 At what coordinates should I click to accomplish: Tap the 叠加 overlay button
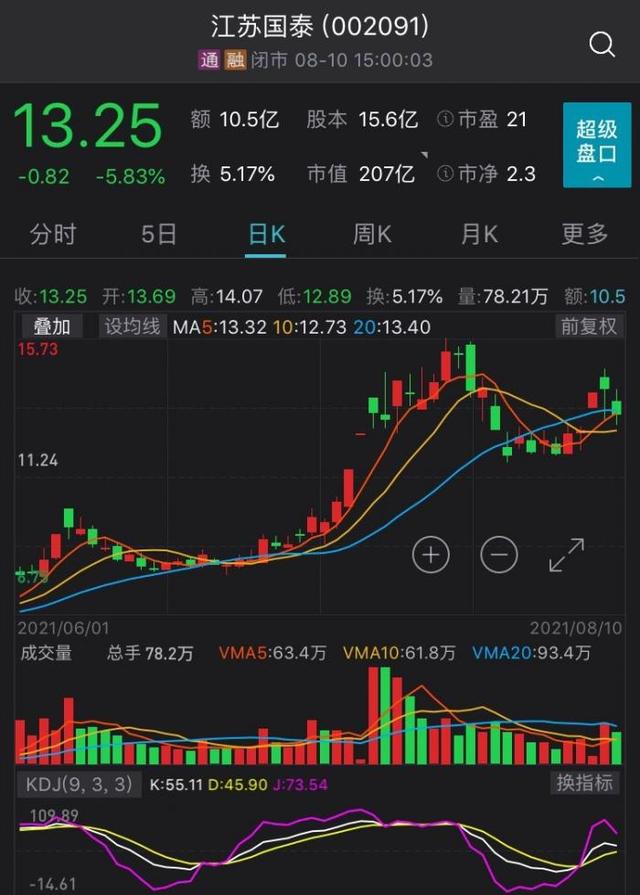click(52, 326)
